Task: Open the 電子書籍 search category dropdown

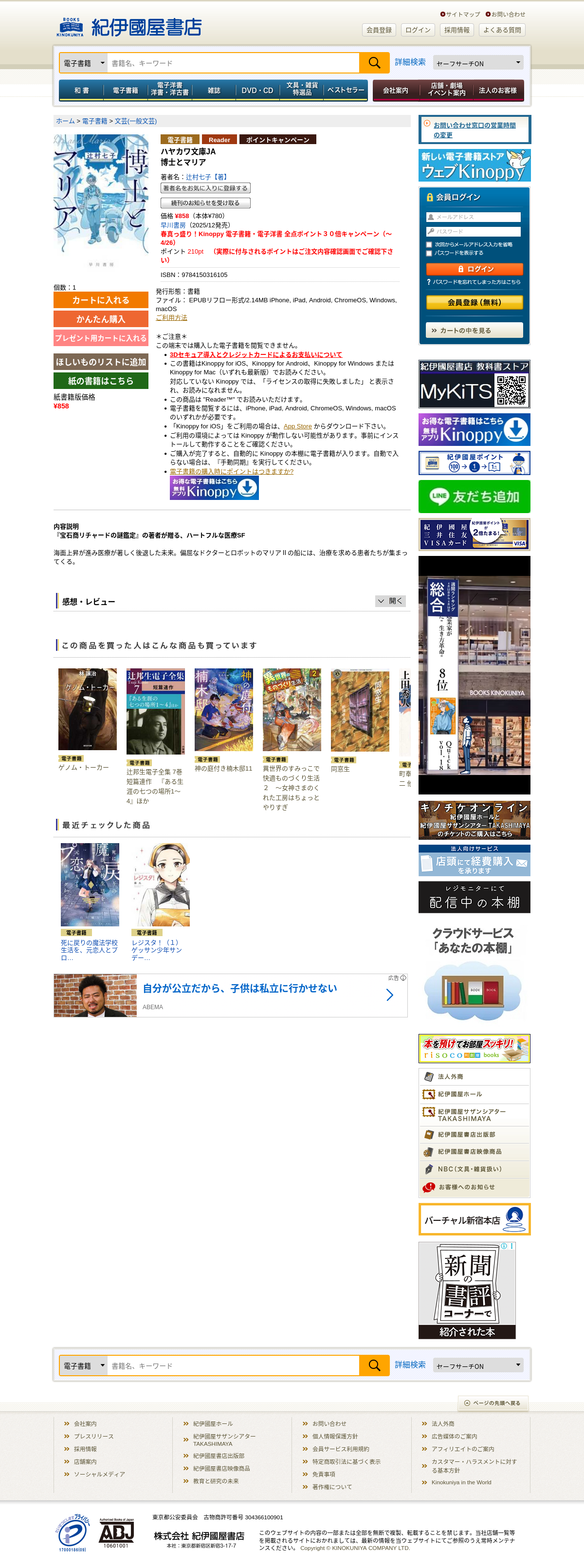Action: point(83,63)
